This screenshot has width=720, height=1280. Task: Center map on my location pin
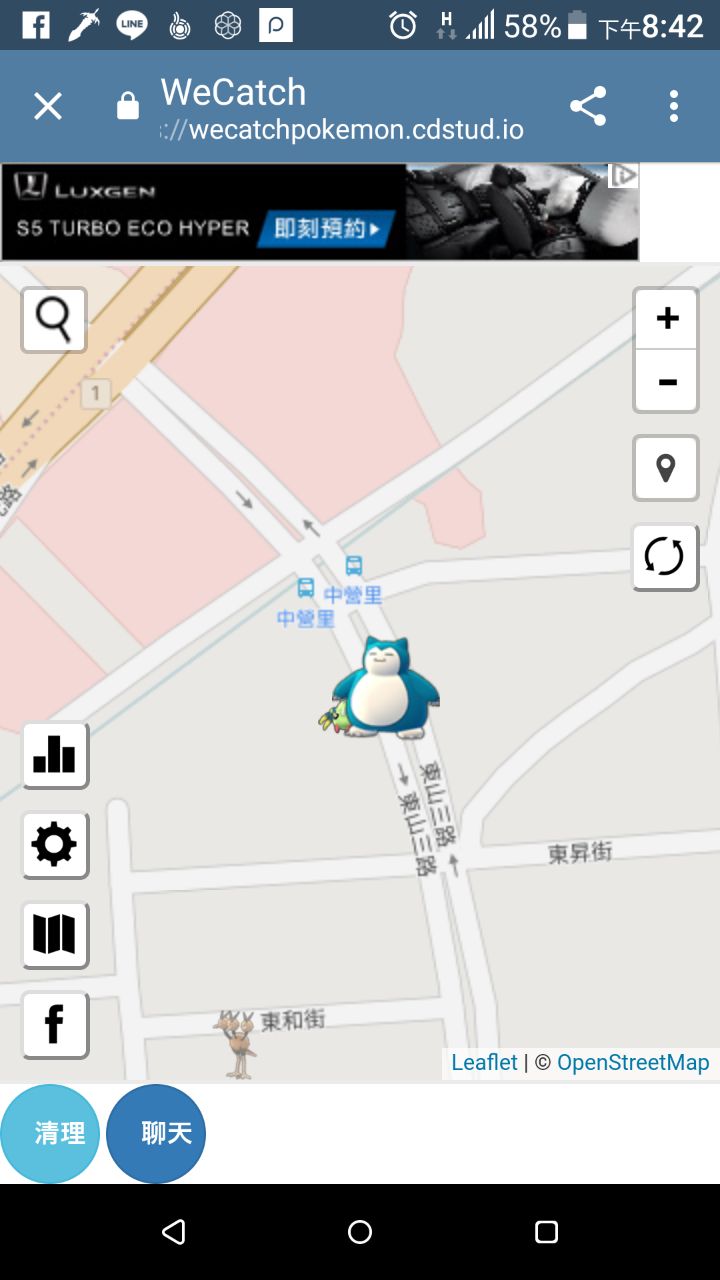click(666, 468)
